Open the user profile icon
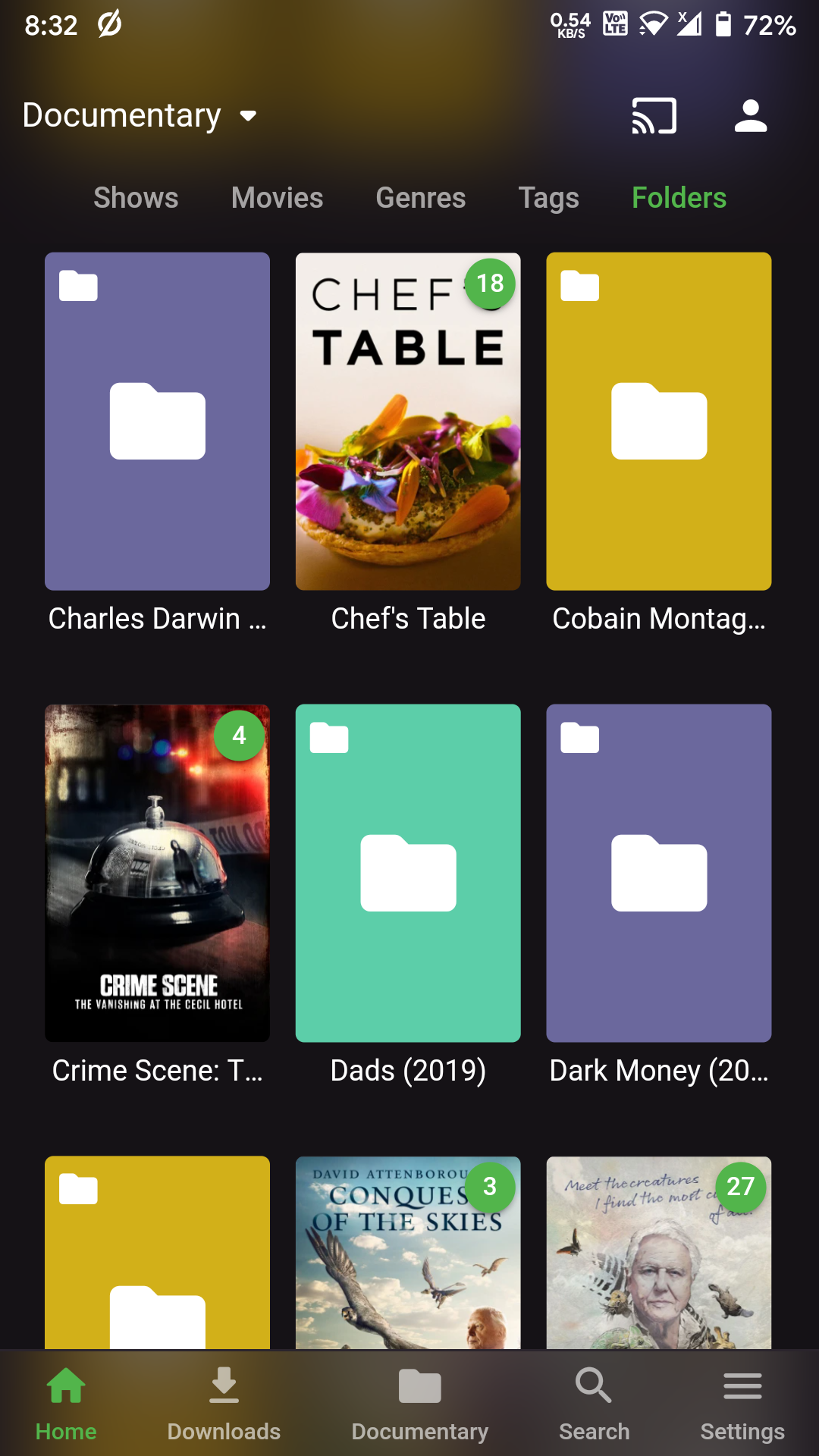Image resolution: width=819 pixels, height=1456 pixels. pyautogui.click(x=750, y=116)
